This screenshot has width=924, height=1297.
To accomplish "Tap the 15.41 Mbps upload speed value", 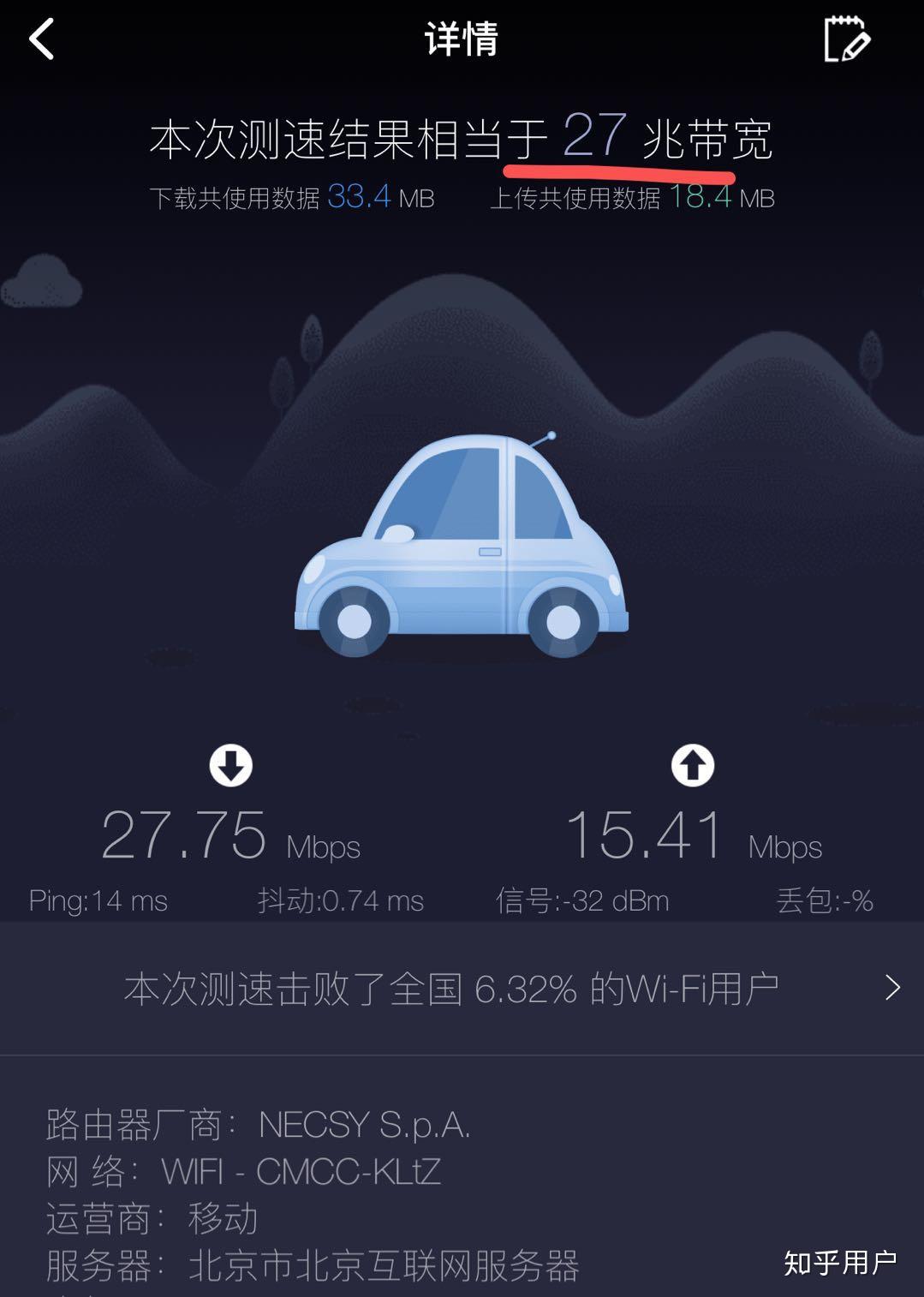I will [642, 829].
